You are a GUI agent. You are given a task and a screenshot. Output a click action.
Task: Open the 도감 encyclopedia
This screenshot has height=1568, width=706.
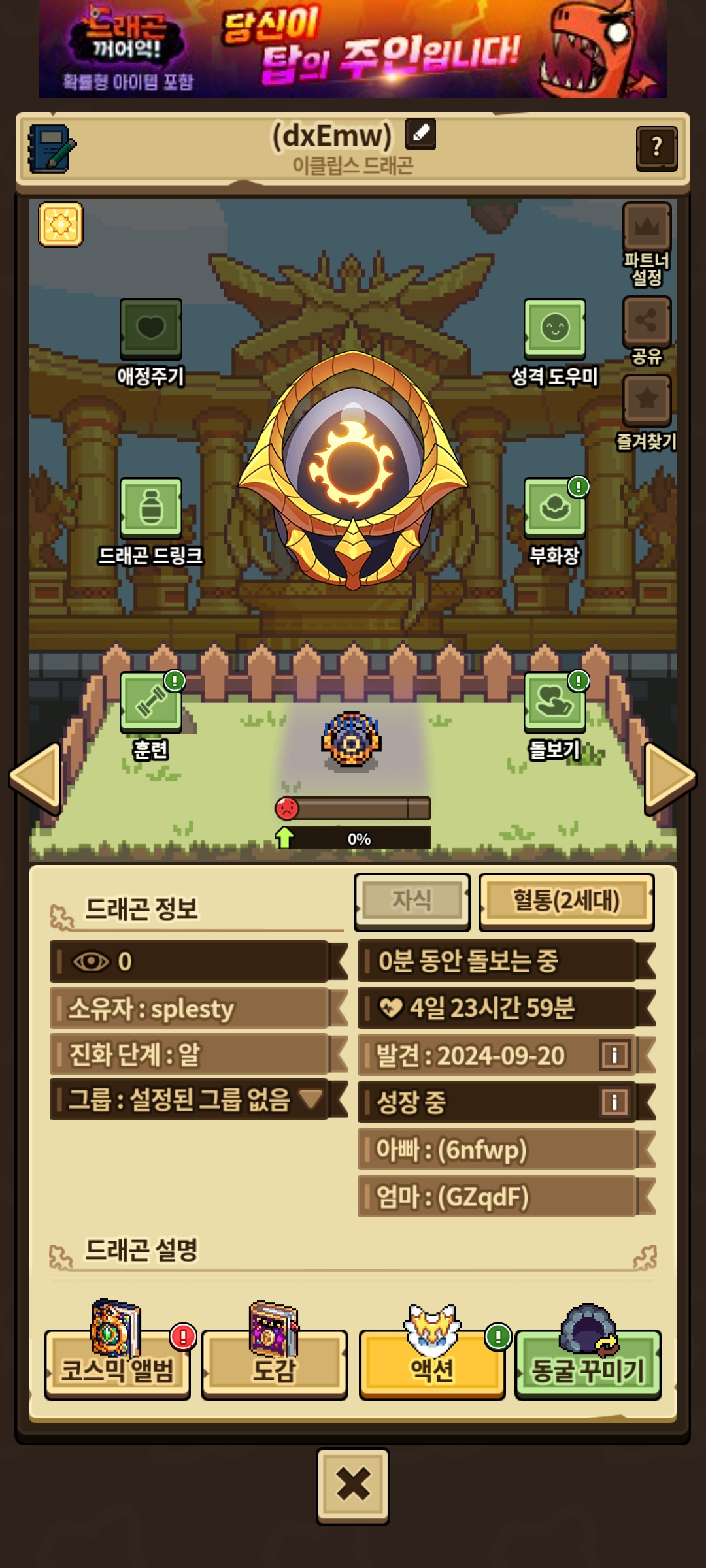pos(274,1364)
